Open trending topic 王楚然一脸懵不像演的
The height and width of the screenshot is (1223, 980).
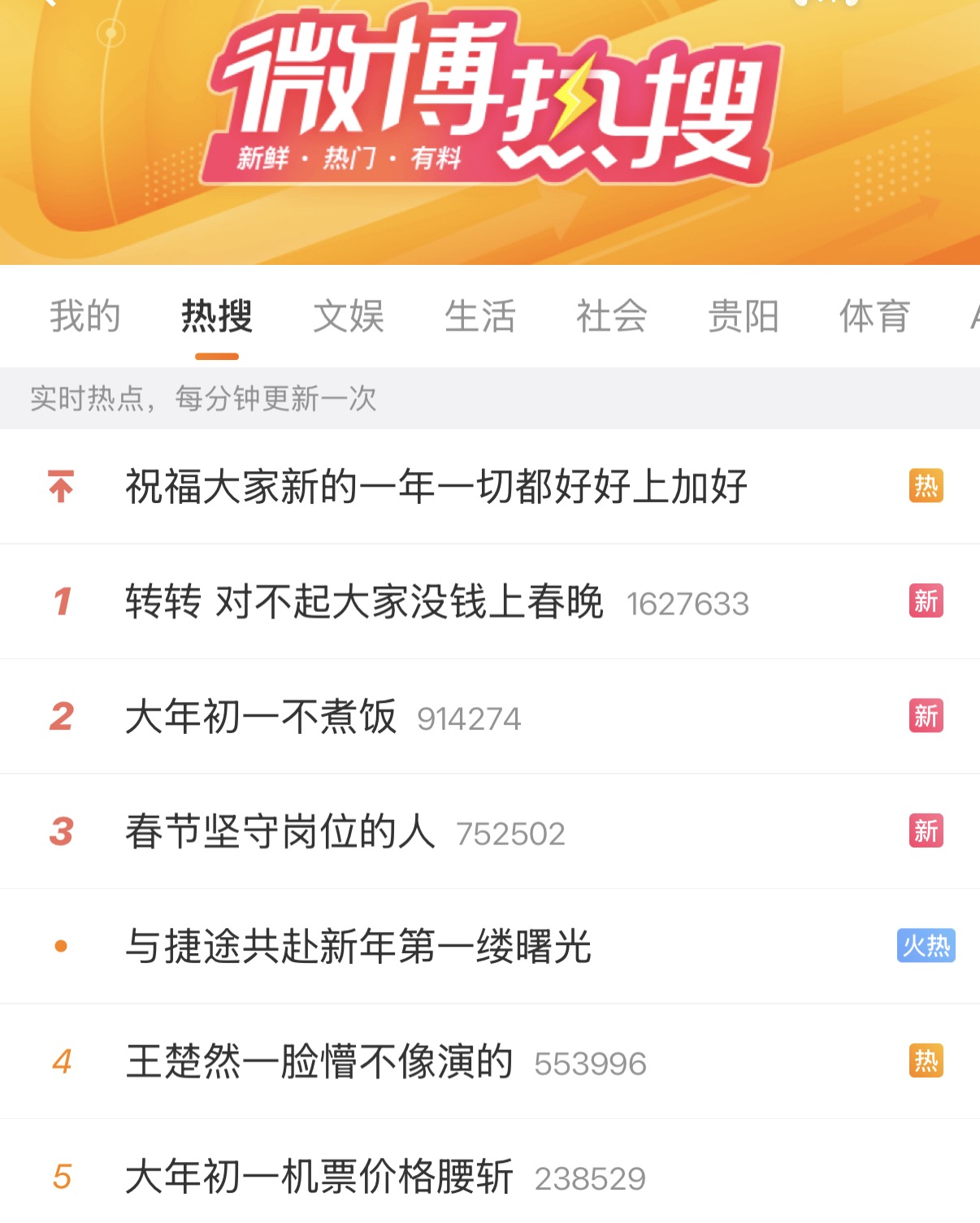(x=319, y=1061)
